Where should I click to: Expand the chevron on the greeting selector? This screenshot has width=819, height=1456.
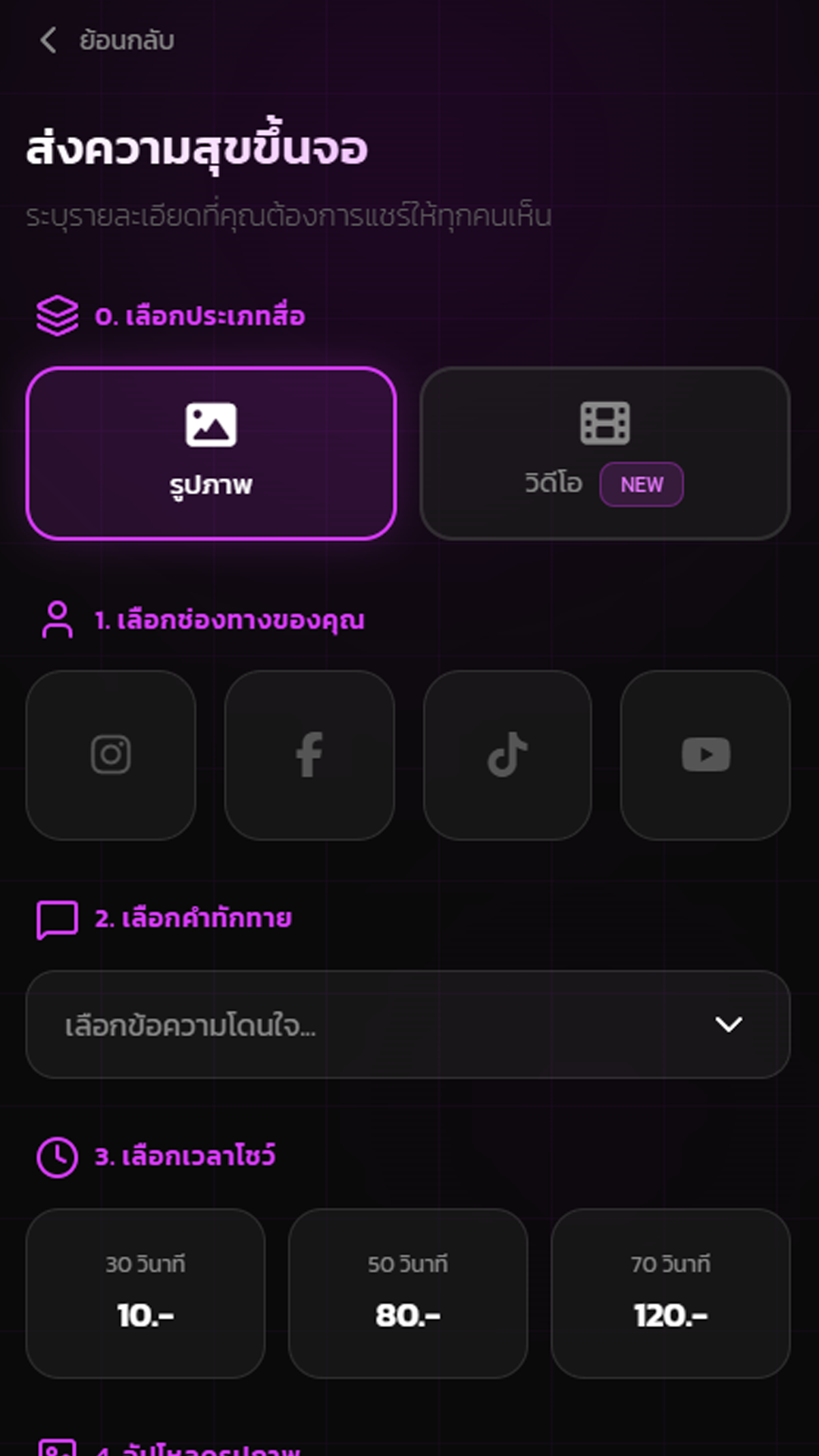[726, 1025]
